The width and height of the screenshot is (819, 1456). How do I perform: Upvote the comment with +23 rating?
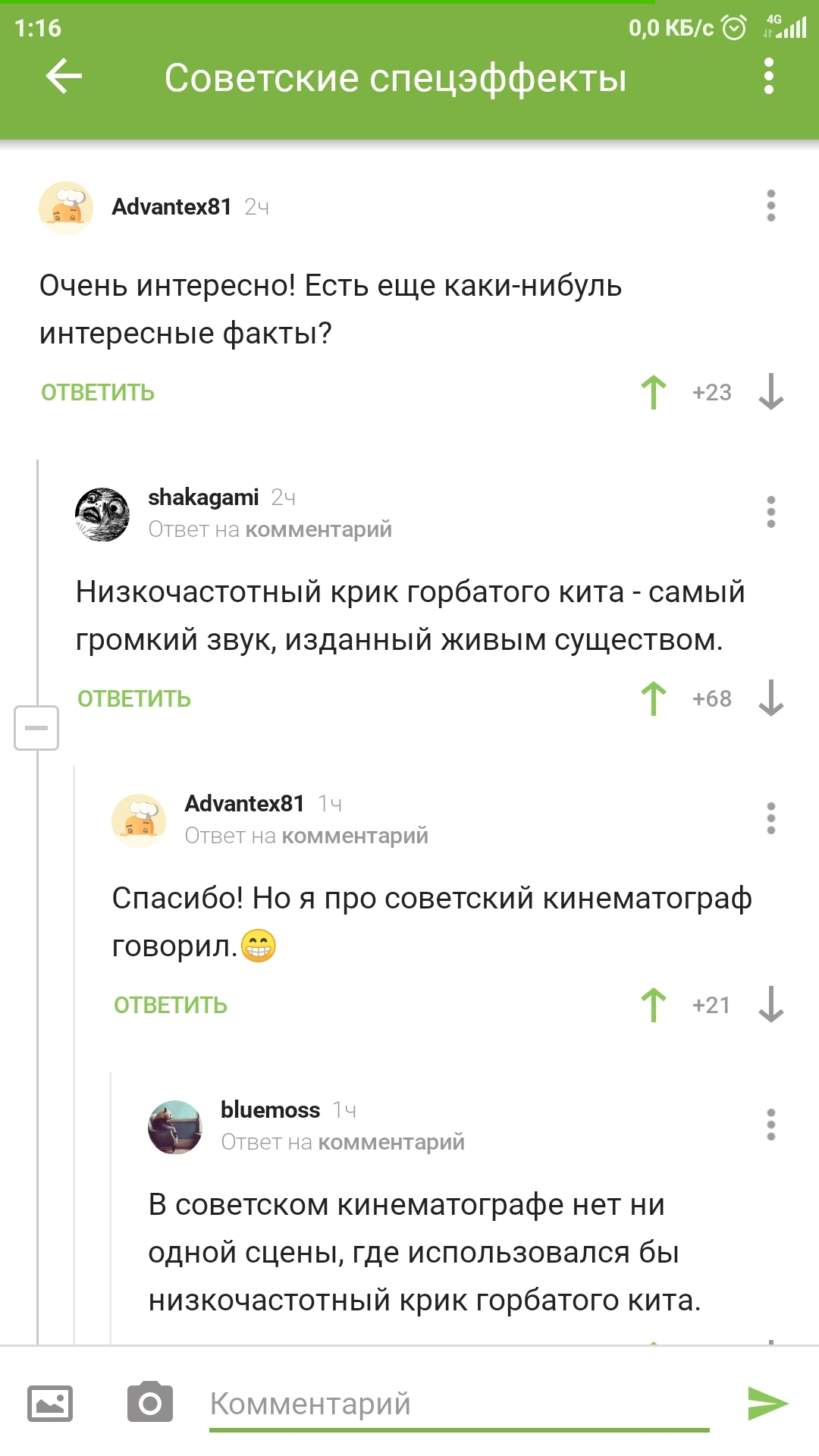[654, 393]
